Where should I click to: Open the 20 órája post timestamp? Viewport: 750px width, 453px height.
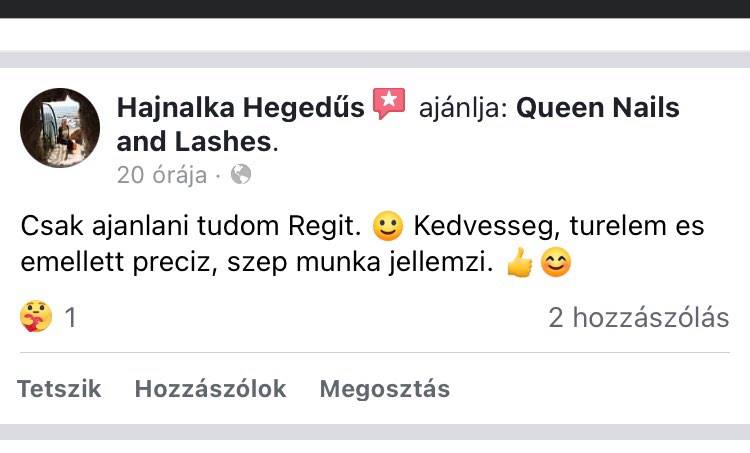pos(161,175)
